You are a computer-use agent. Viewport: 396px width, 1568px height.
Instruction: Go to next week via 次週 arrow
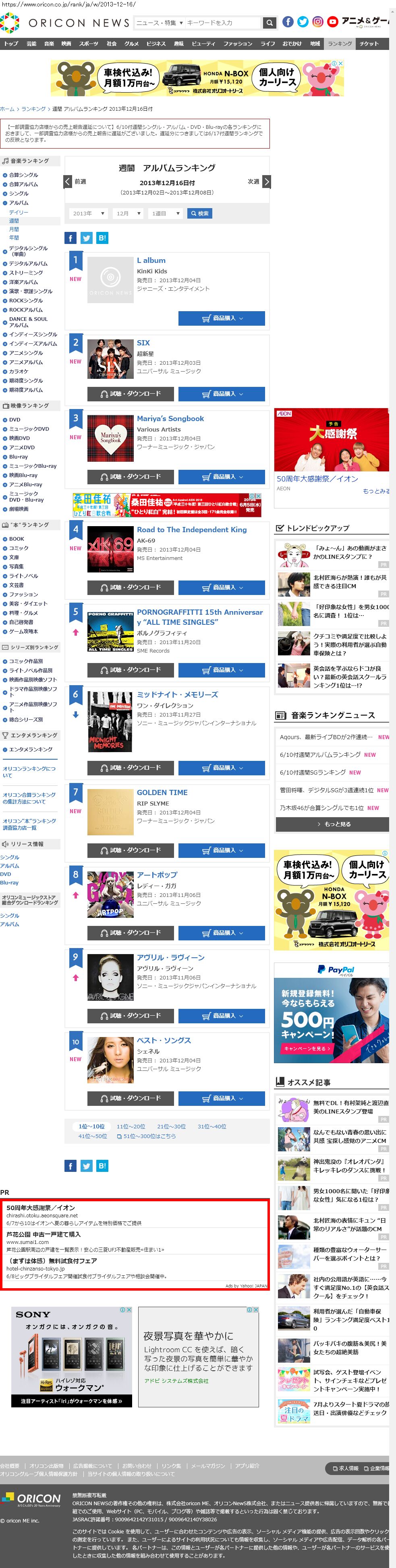pyautogui.click(x=266, y=182)
